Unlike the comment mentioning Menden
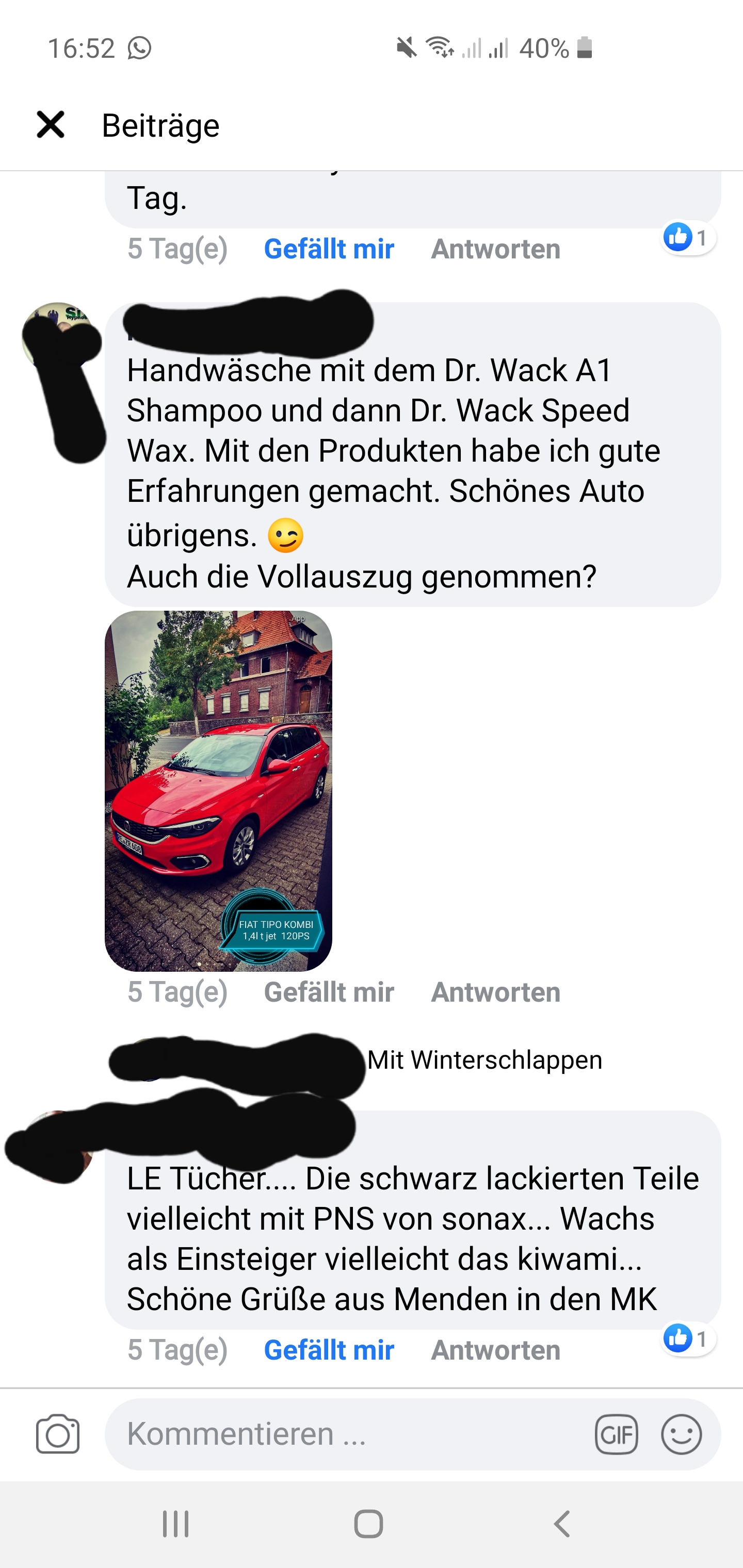The width and height of the screenshot is (743, 1568). coord(328,1350)
